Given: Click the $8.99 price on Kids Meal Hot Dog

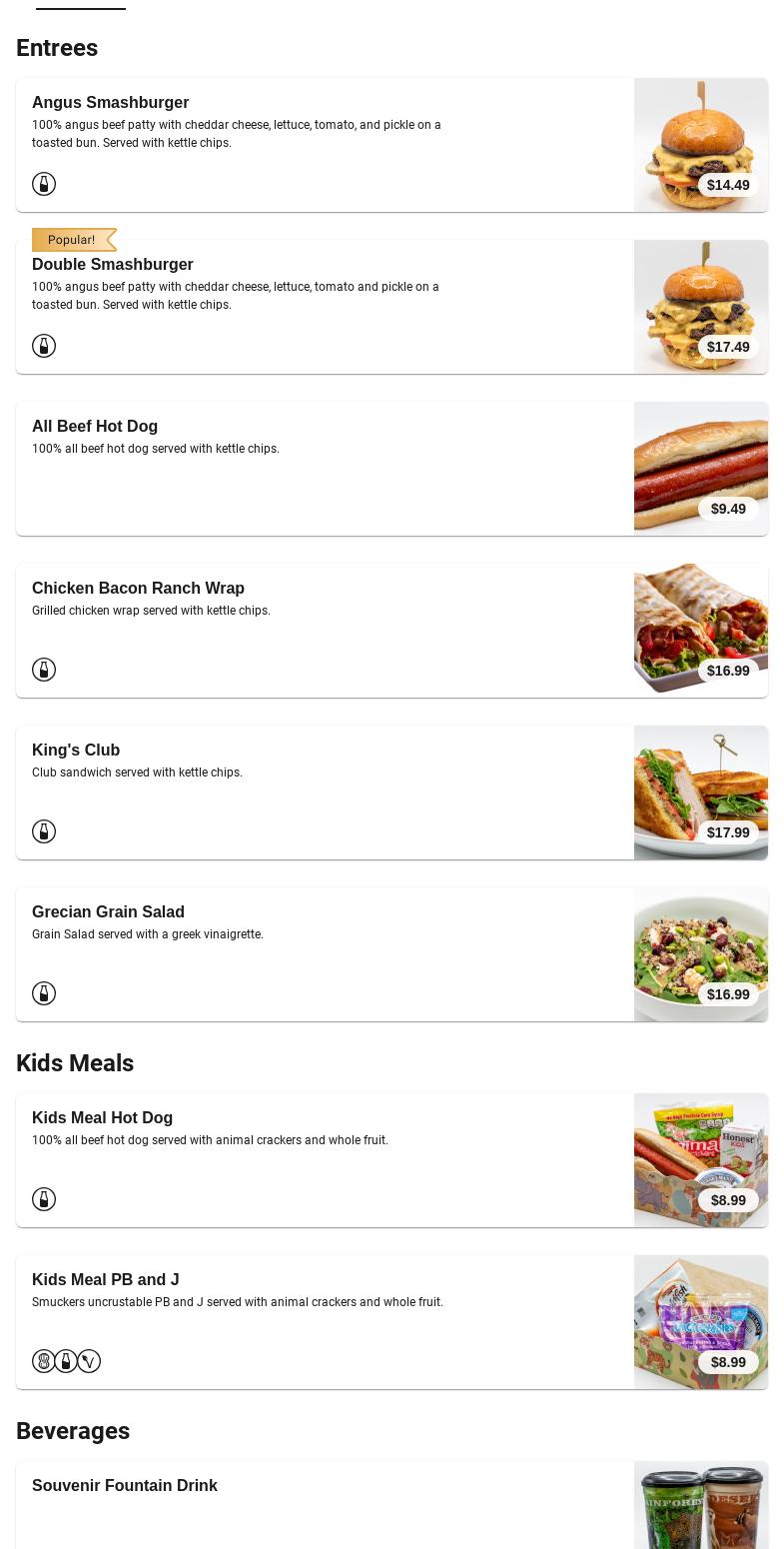Looking at the screenshot, I should pos(728,1200).
